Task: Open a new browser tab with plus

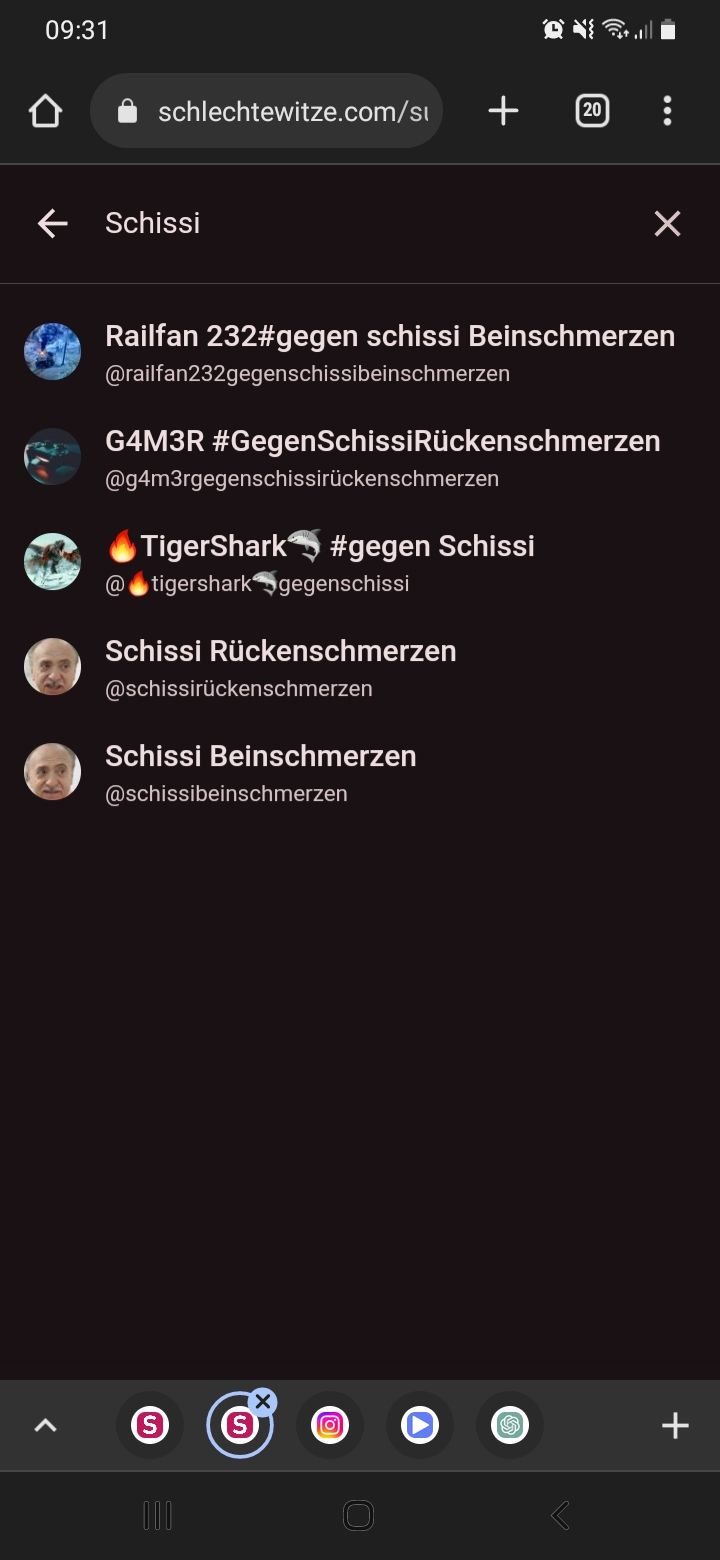Action: click(503, 111)
